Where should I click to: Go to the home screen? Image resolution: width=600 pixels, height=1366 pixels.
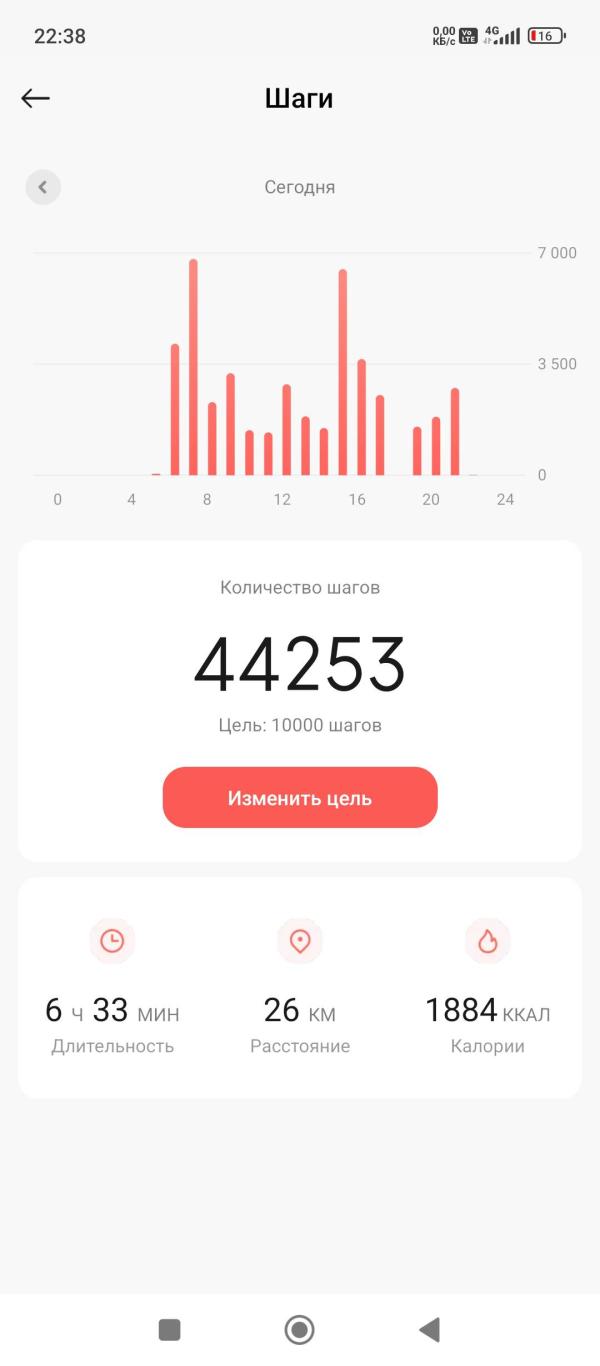(299, 1329)
